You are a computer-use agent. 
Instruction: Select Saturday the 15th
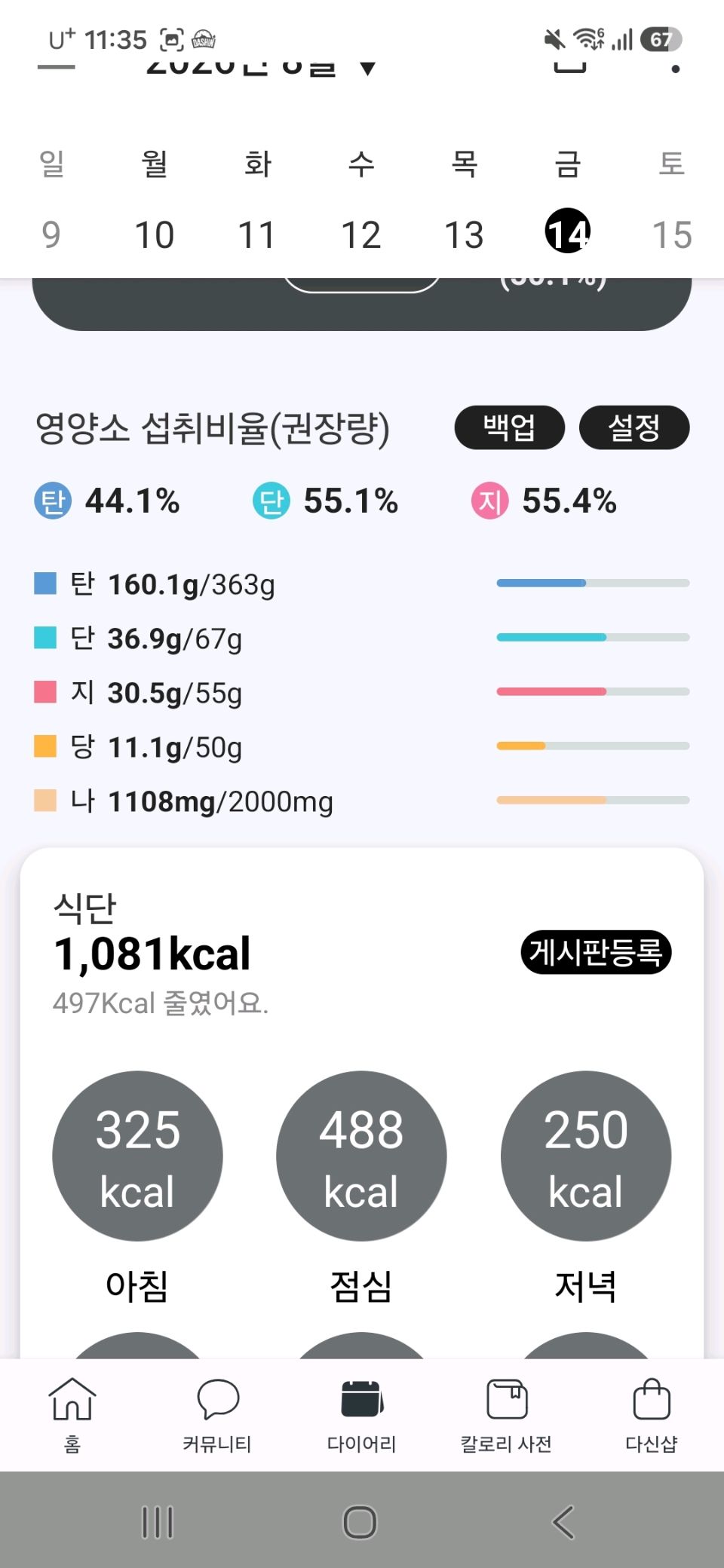(671, 234)
